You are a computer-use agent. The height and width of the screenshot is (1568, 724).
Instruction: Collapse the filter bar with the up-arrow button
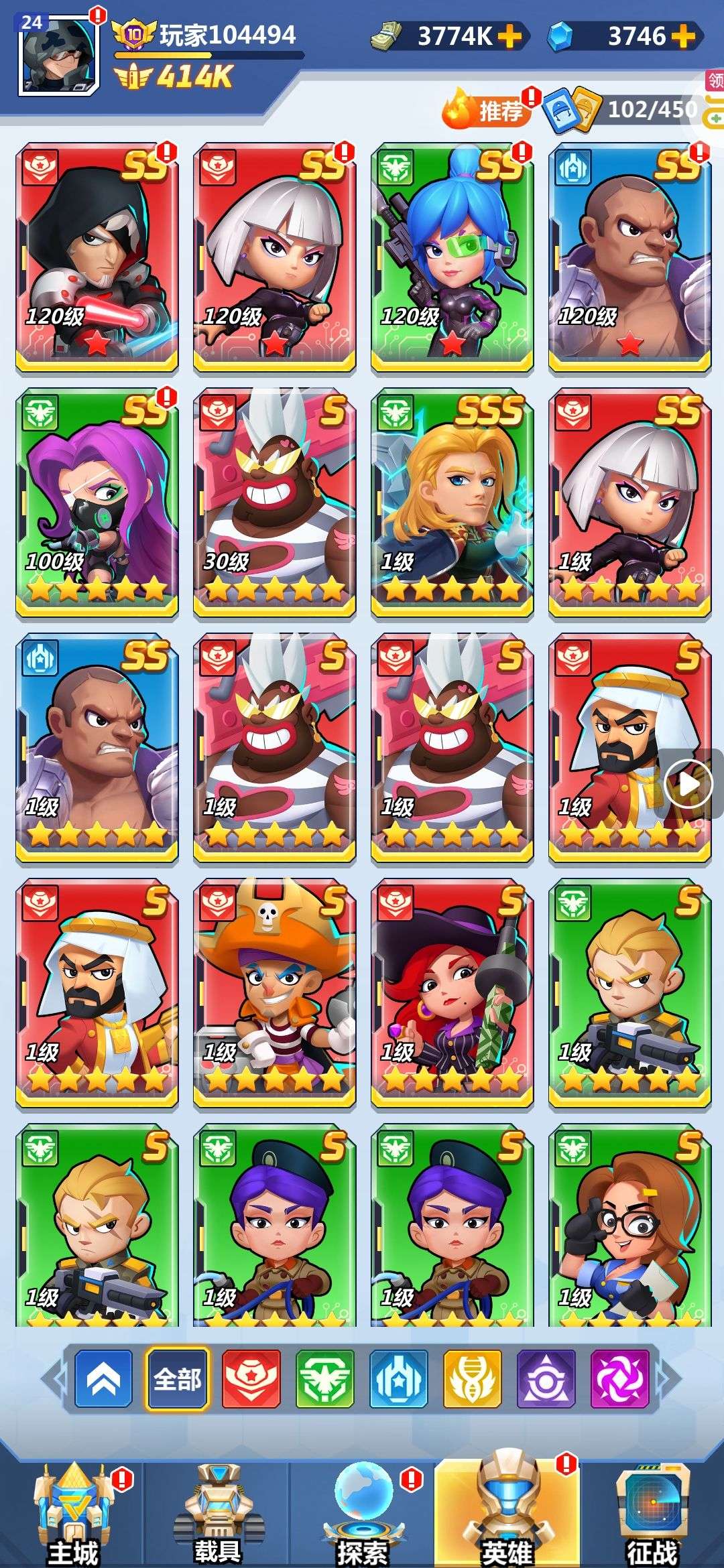point(104,1379)
